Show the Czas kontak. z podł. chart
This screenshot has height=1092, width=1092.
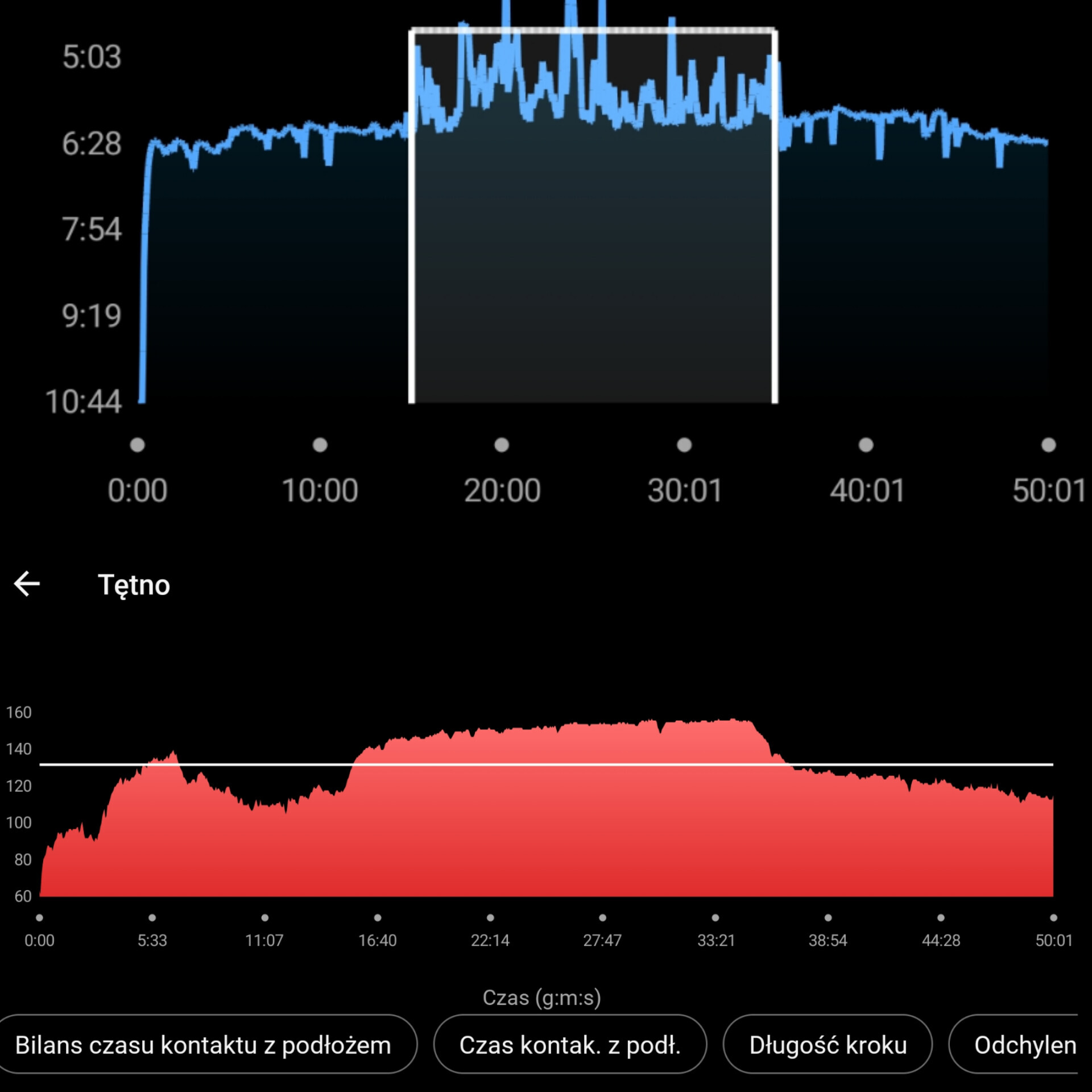pyautogui.click(x=570, y=1045)
